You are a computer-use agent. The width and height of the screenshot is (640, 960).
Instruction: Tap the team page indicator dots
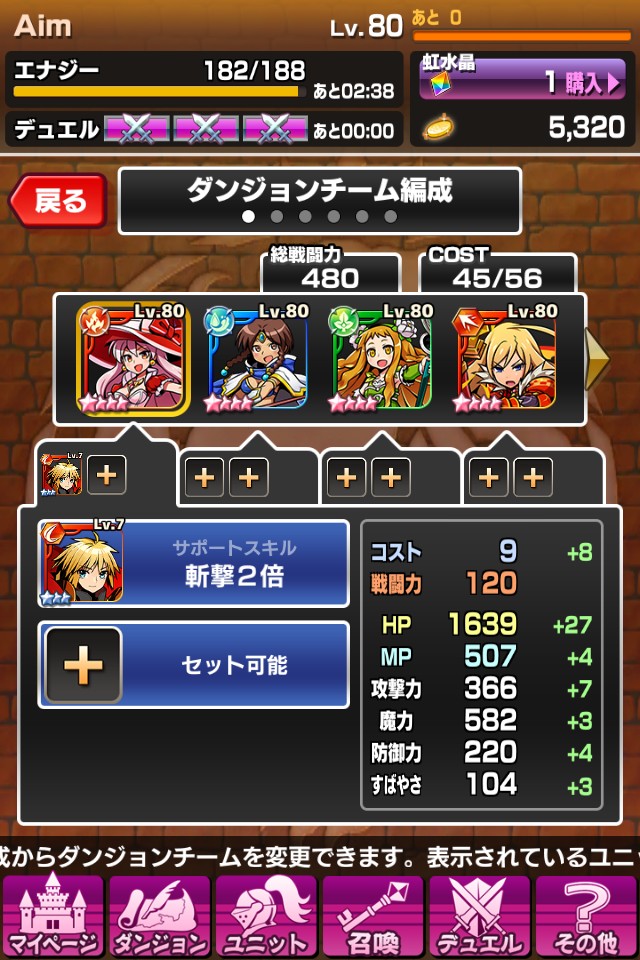(x=319, y=216)
